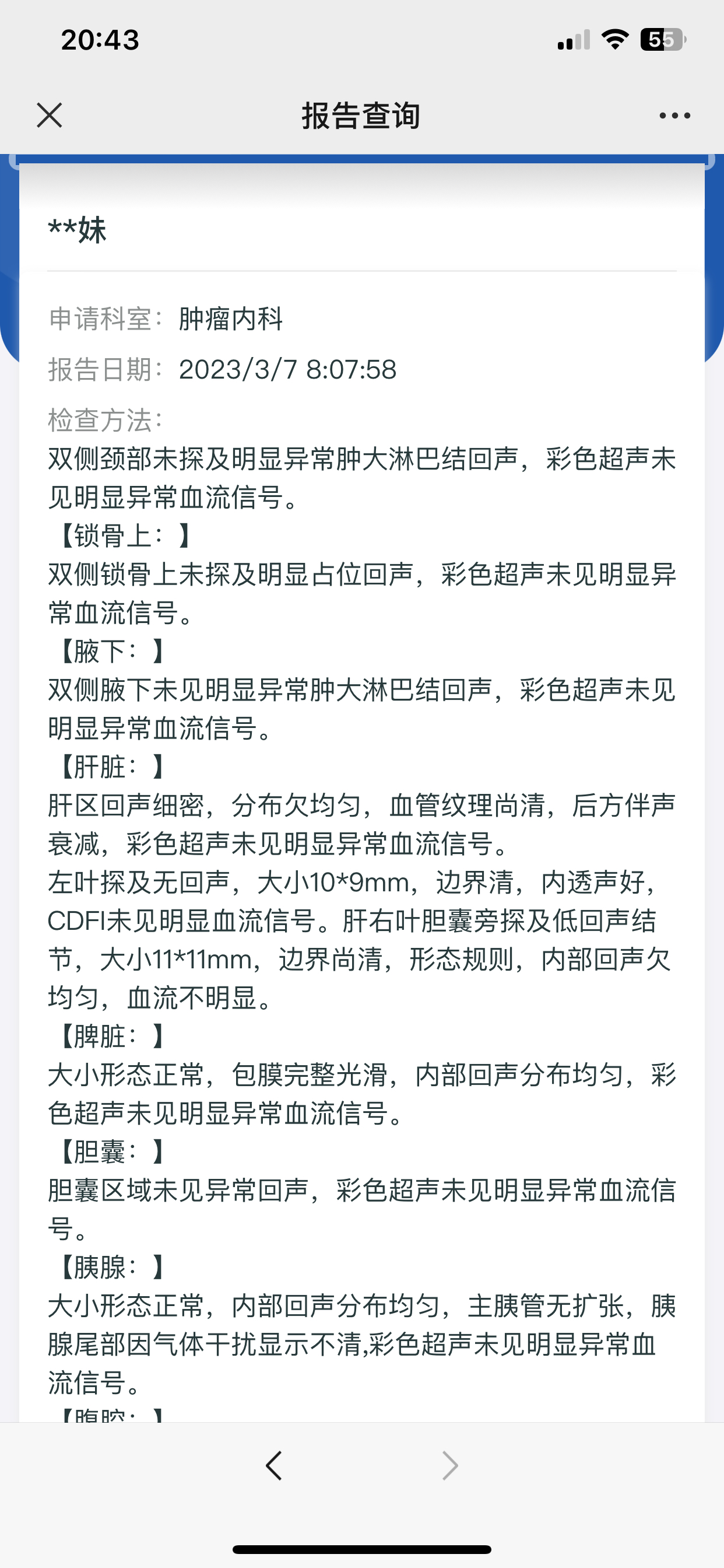Image resolution: width=724 pixels, height=1568 pixels.
Task: Close the 报告查询 page
Action: [x=50, y=115]
